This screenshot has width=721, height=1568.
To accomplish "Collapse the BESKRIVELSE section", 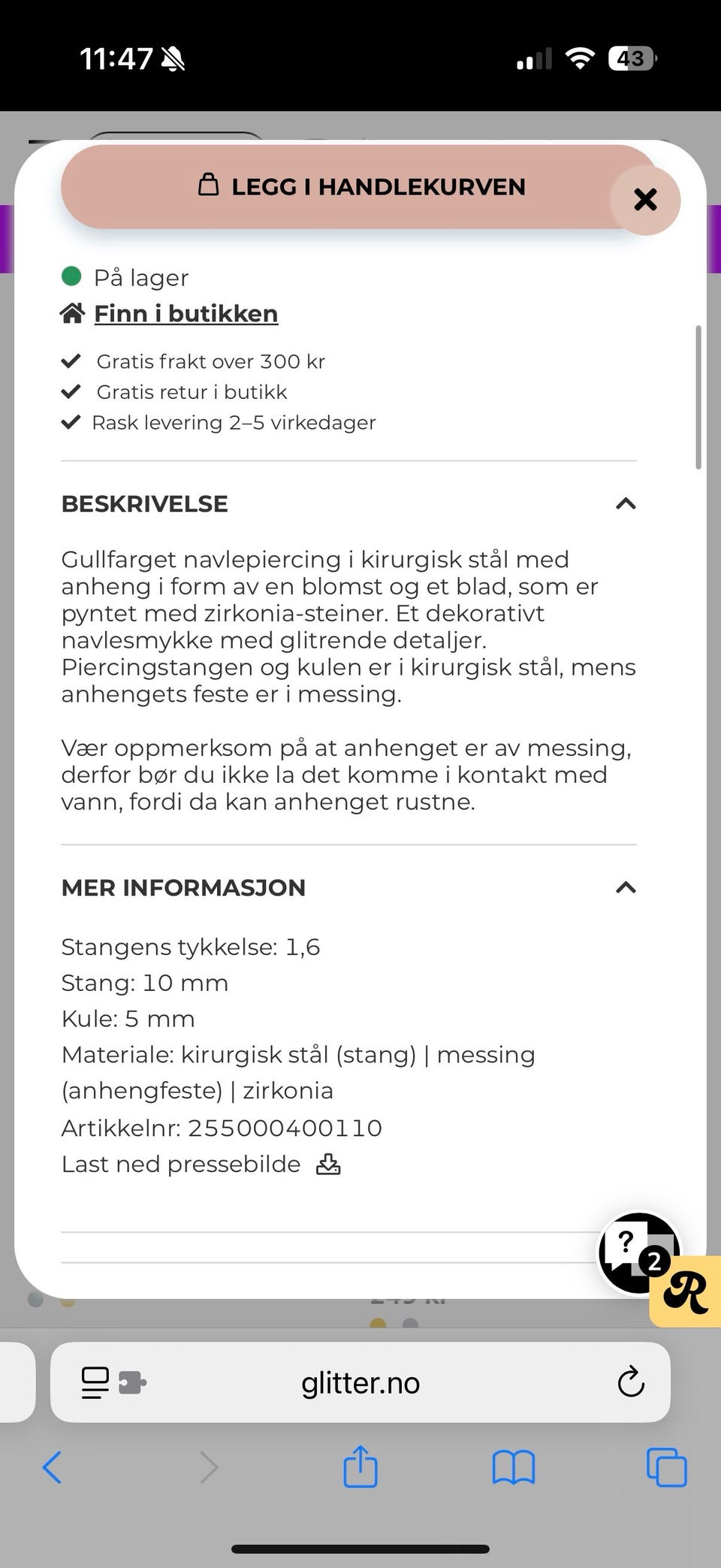I will tap(626, 504).
